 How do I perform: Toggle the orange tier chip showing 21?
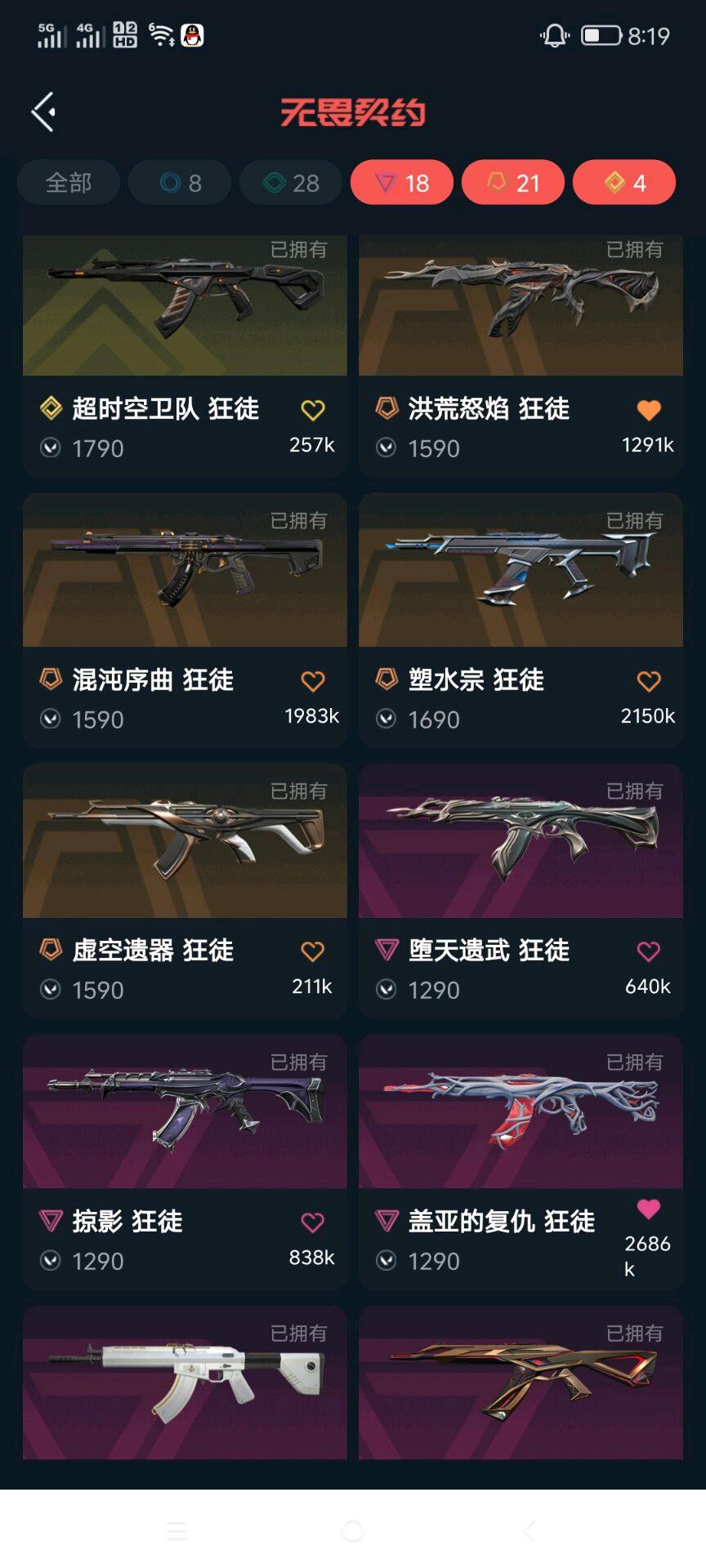[513, 182]
